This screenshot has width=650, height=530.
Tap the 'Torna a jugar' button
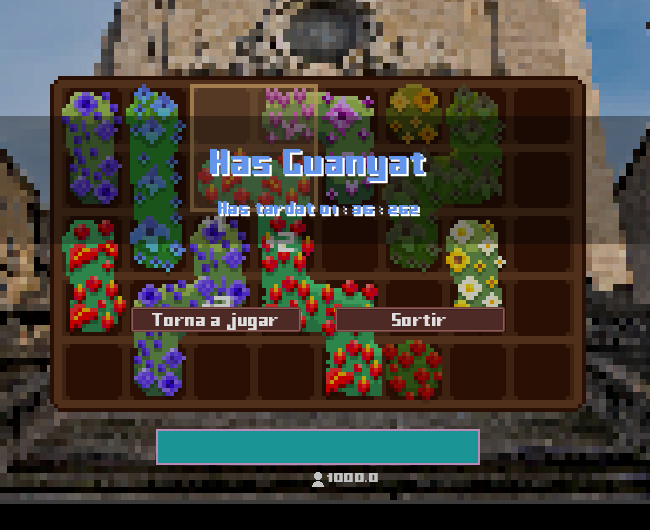[x=215, y=320]
